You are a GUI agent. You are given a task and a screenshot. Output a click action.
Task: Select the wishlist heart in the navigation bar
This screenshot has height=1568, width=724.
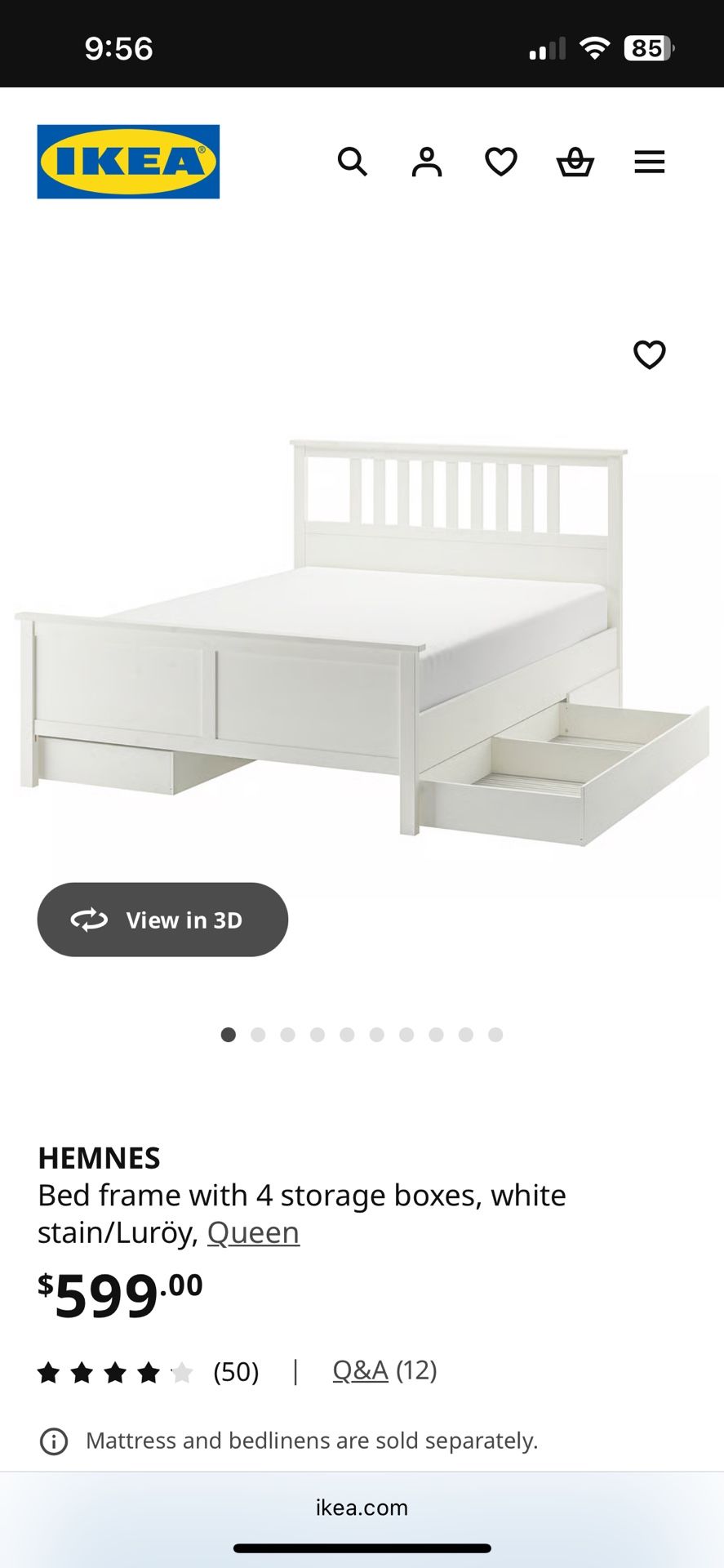point(500,162)
